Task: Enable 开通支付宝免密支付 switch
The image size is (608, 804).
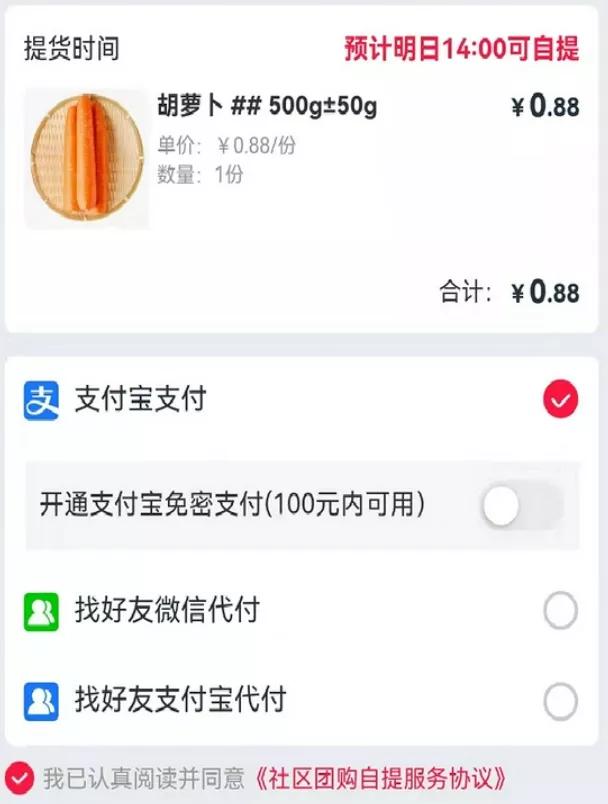Action: [522, 506]
